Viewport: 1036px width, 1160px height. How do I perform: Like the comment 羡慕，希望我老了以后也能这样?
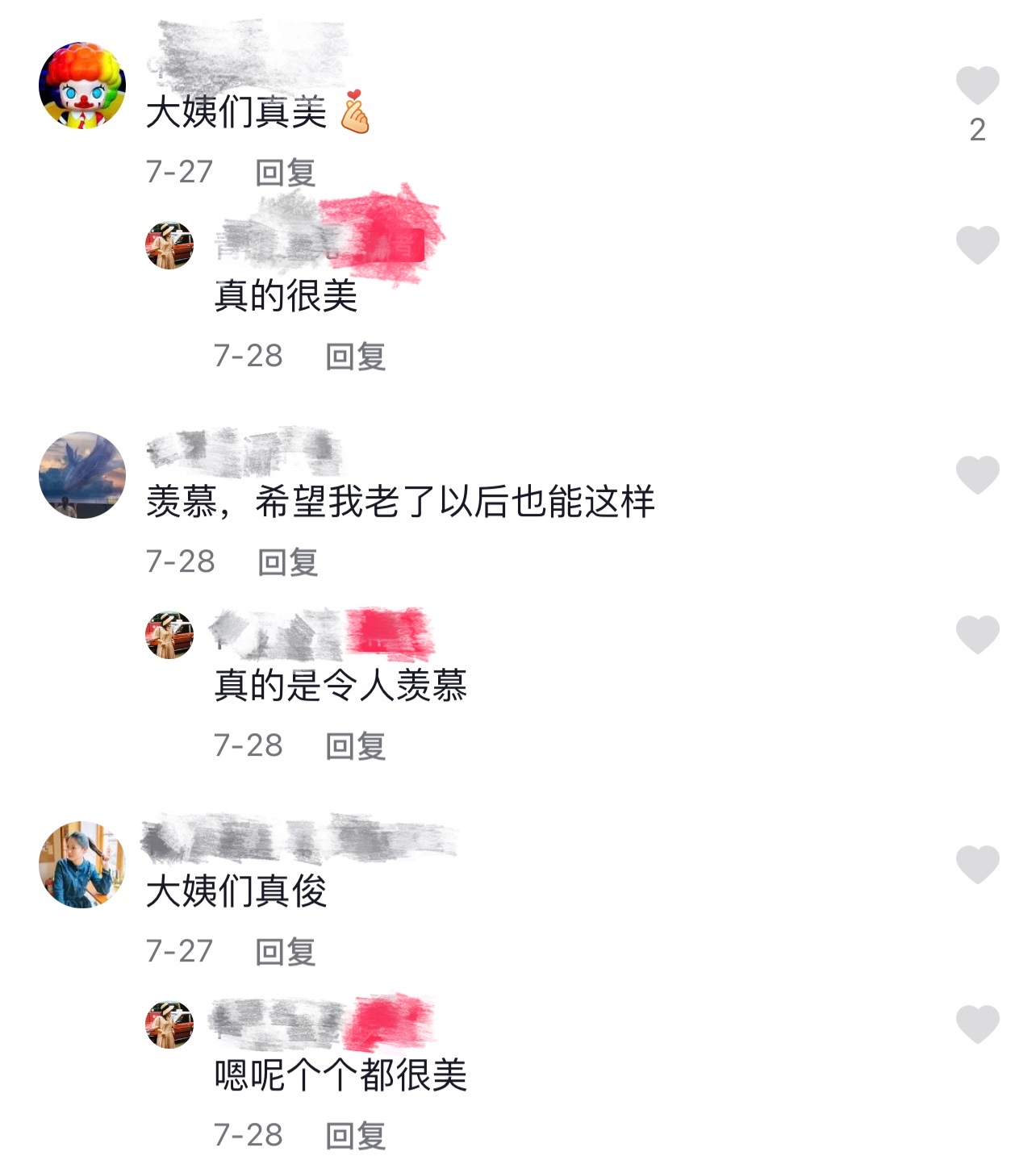coord(977,474)
